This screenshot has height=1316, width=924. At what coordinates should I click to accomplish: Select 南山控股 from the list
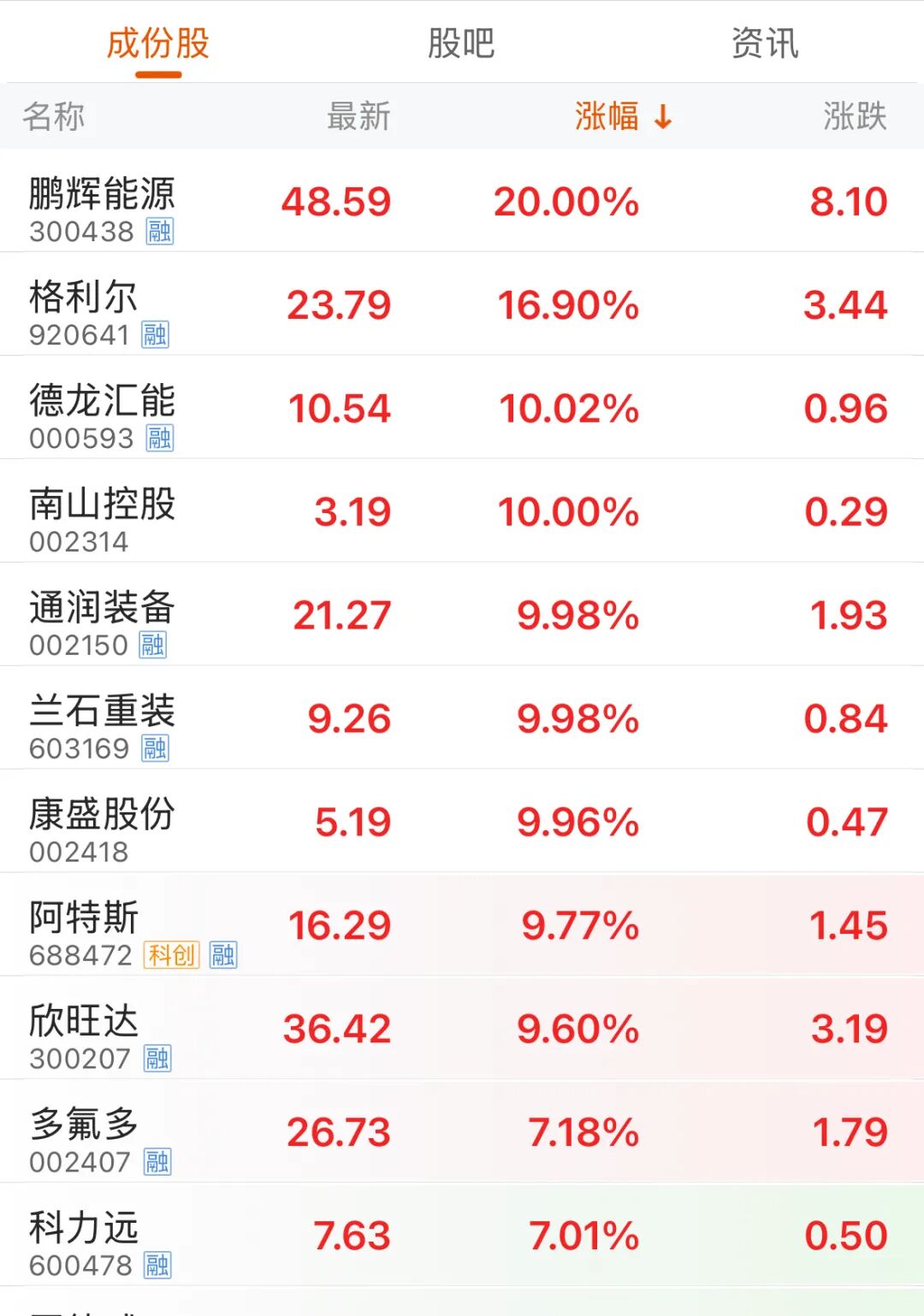coord(103,508)
